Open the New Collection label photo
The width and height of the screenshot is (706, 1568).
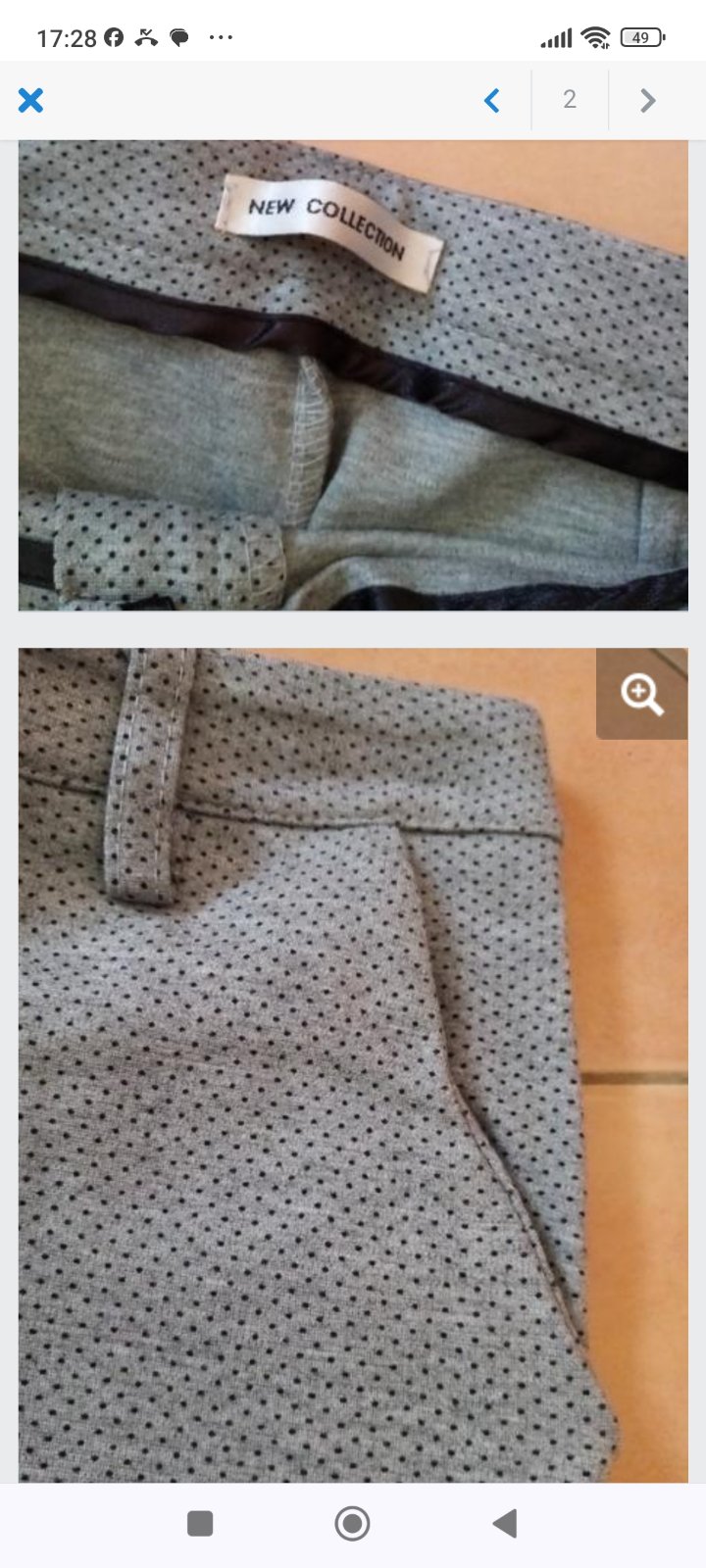coord(353,375)
